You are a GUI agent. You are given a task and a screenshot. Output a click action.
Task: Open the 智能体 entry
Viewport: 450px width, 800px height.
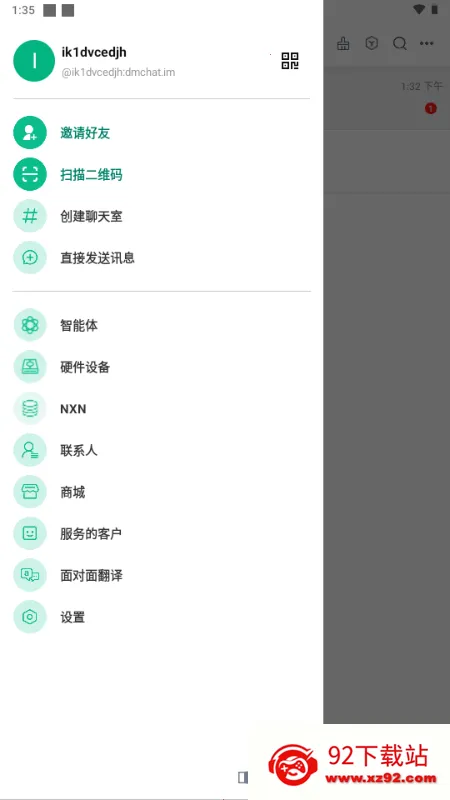161,325
